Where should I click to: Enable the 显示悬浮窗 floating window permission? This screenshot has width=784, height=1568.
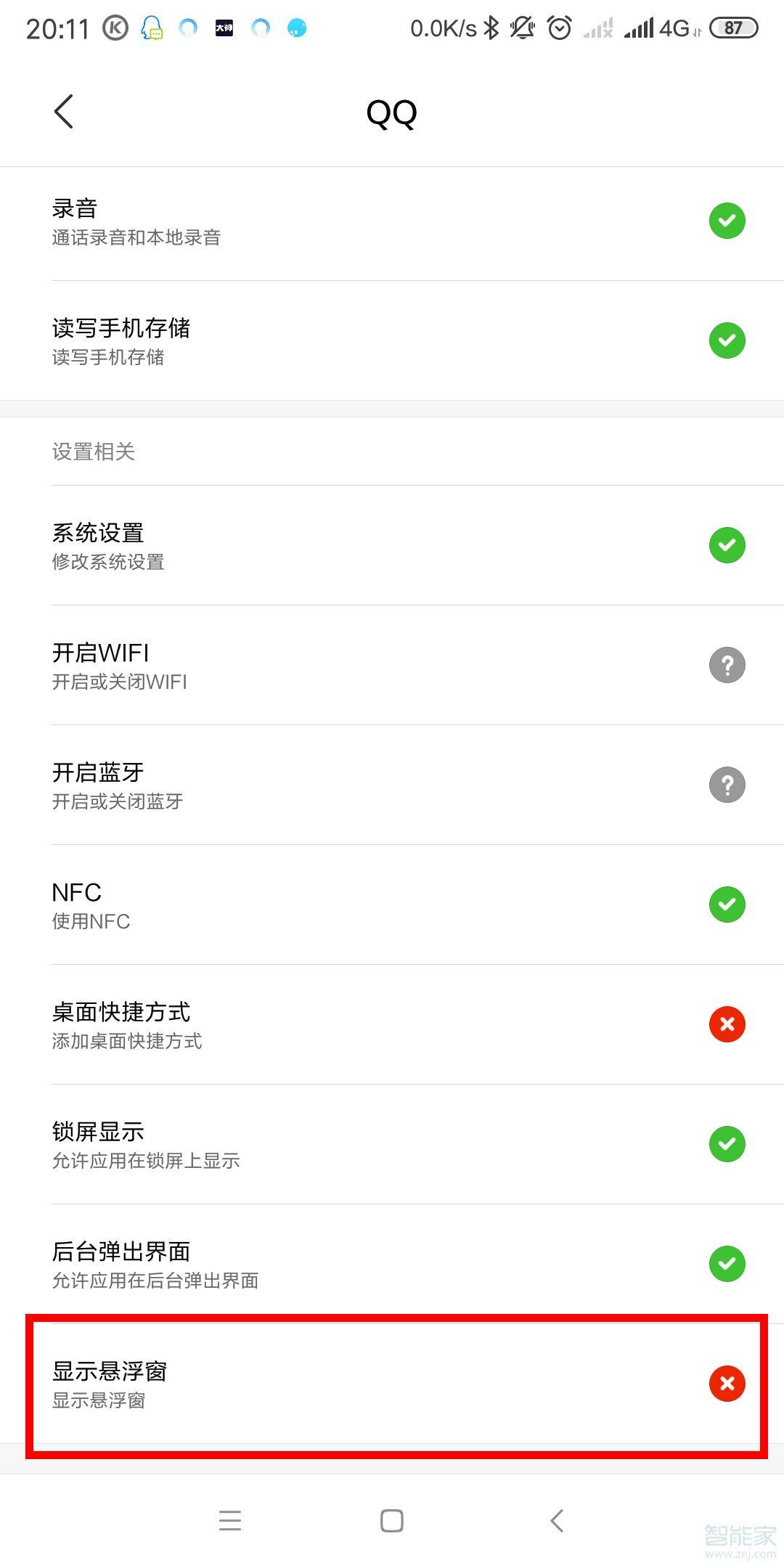(727, 1384)
